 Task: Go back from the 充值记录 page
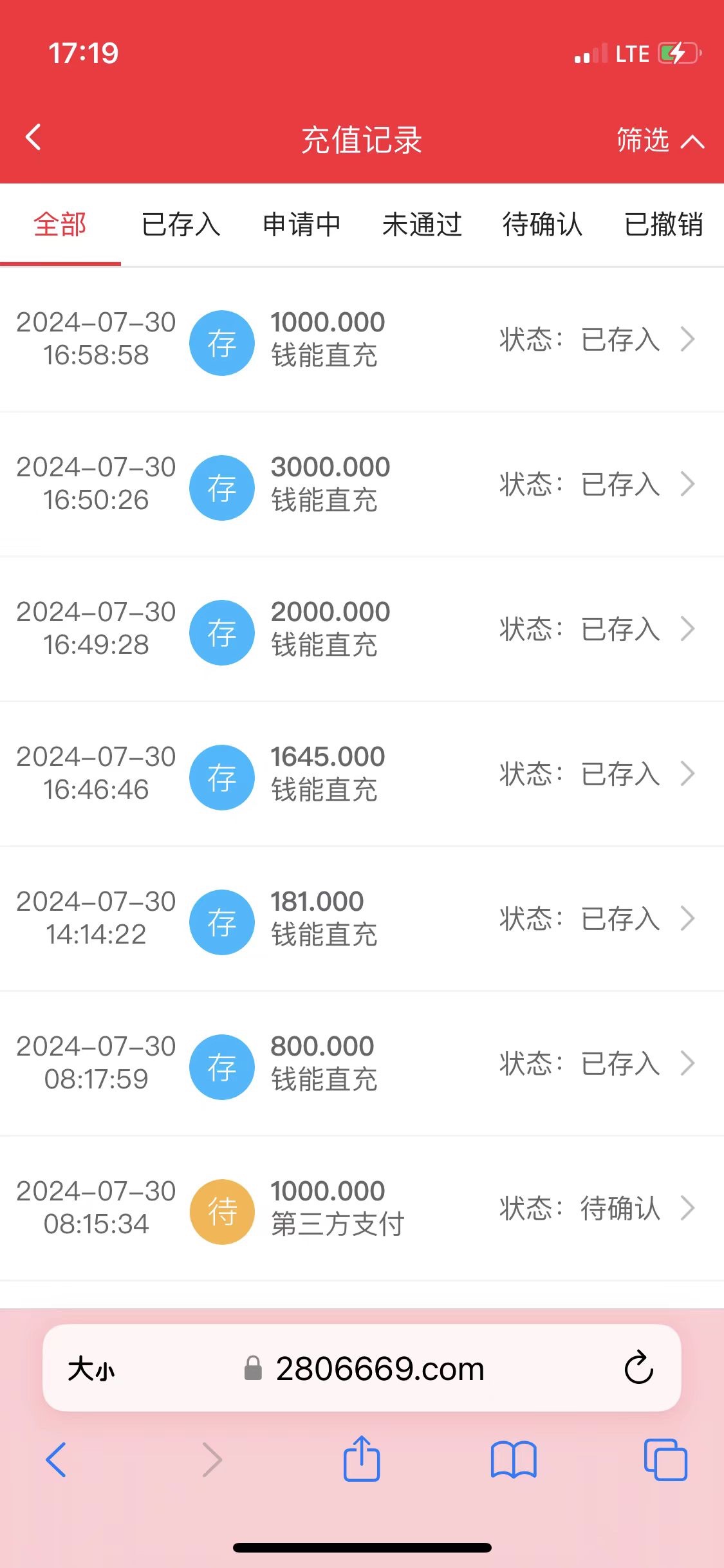pos(33,138)
